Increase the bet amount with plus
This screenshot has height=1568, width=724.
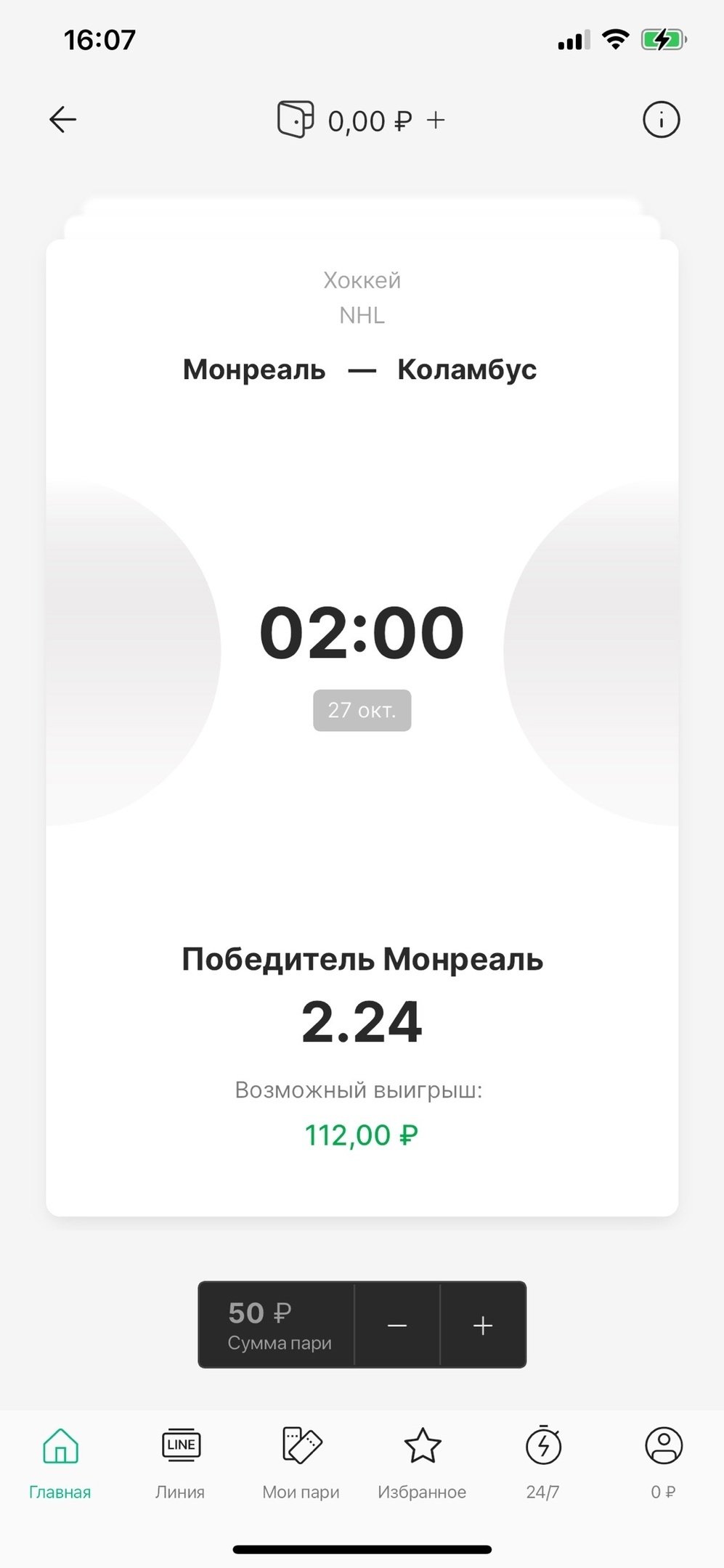483,1326
